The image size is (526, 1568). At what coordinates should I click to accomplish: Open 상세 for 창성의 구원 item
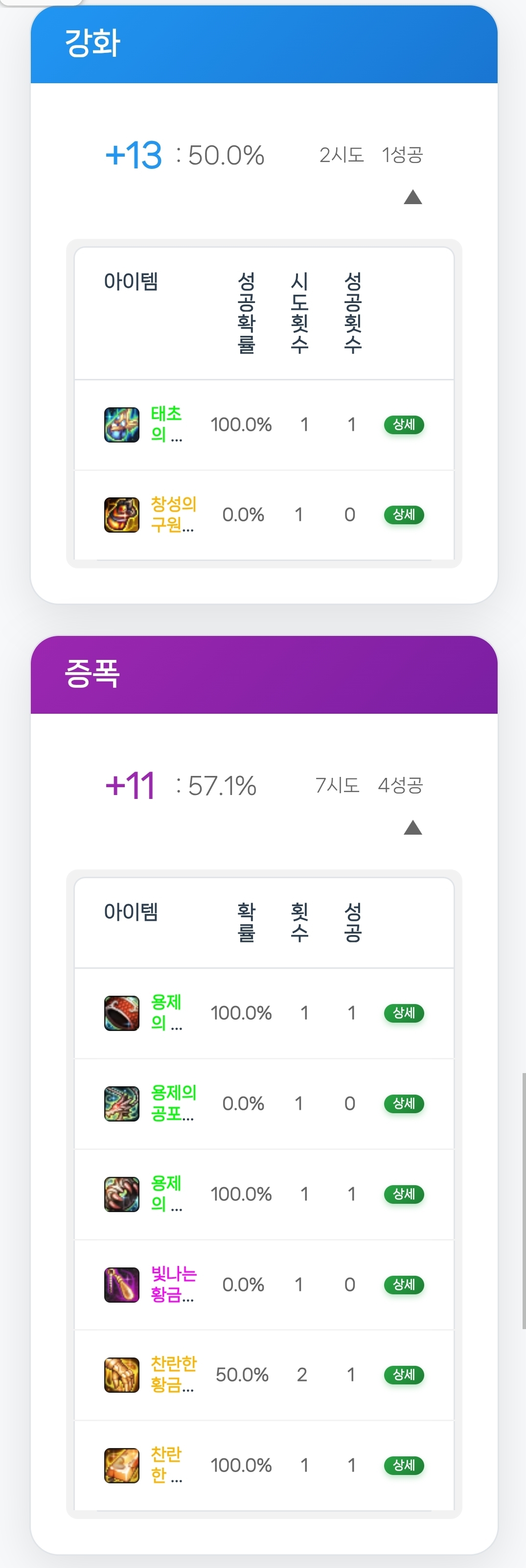(x=404, y=515)
